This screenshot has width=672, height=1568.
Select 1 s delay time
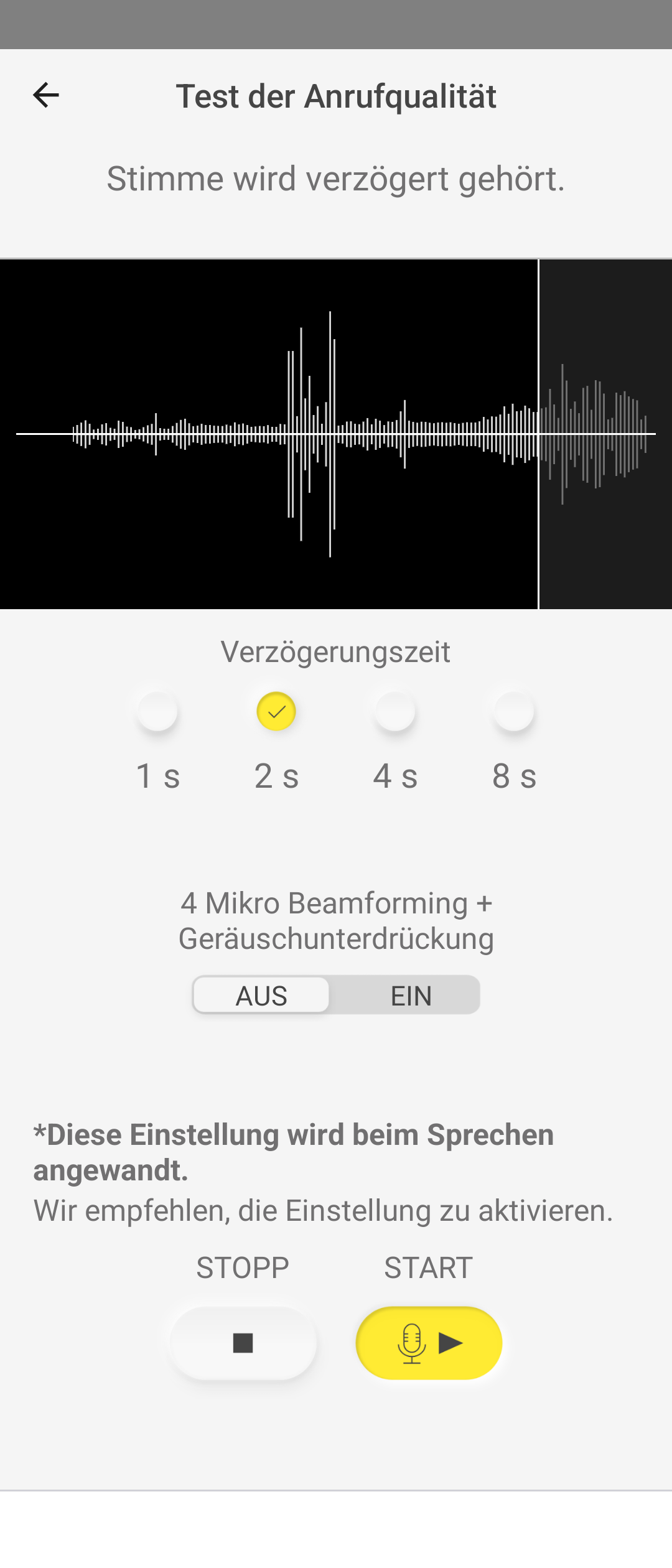[157, 712]
